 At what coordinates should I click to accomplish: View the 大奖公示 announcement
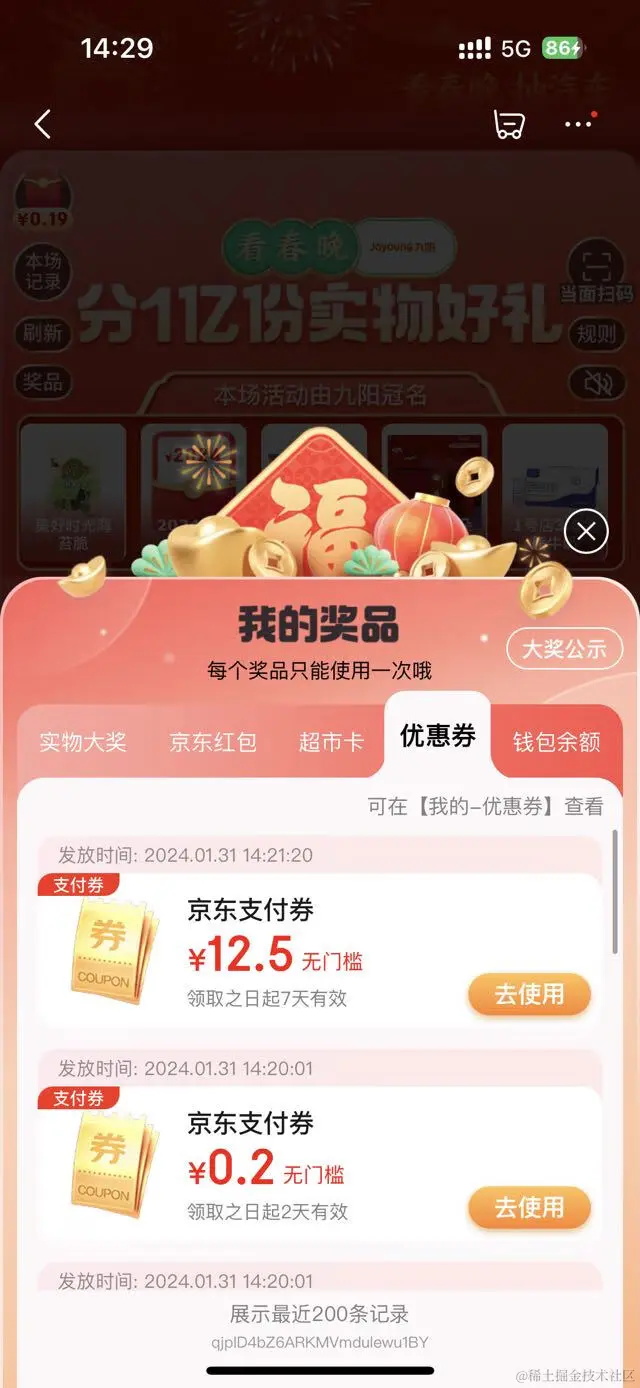pyautogui.click(x=564, y=649)
